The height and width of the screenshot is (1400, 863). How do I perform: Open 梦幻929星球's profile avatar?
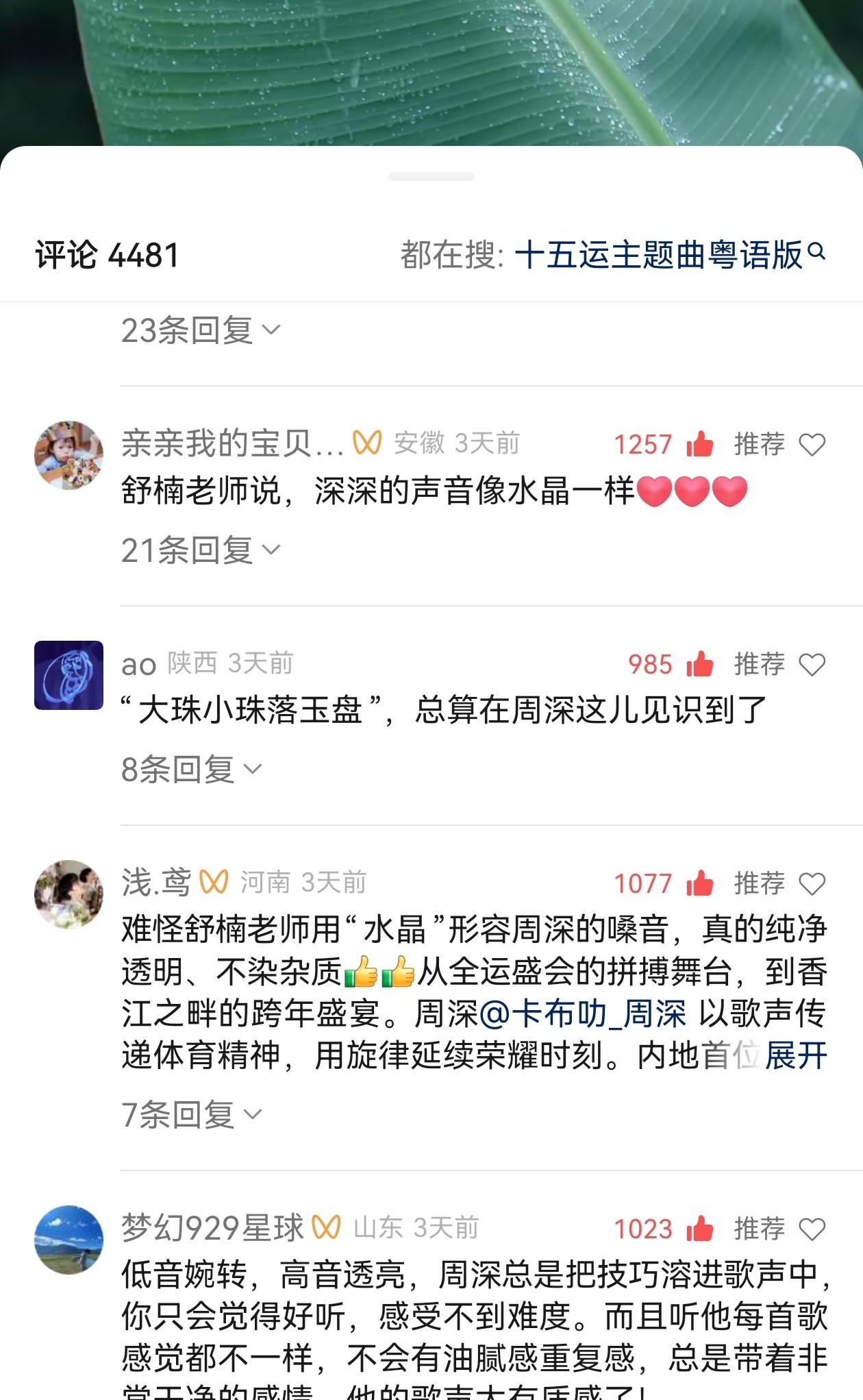pos(68,1240)
